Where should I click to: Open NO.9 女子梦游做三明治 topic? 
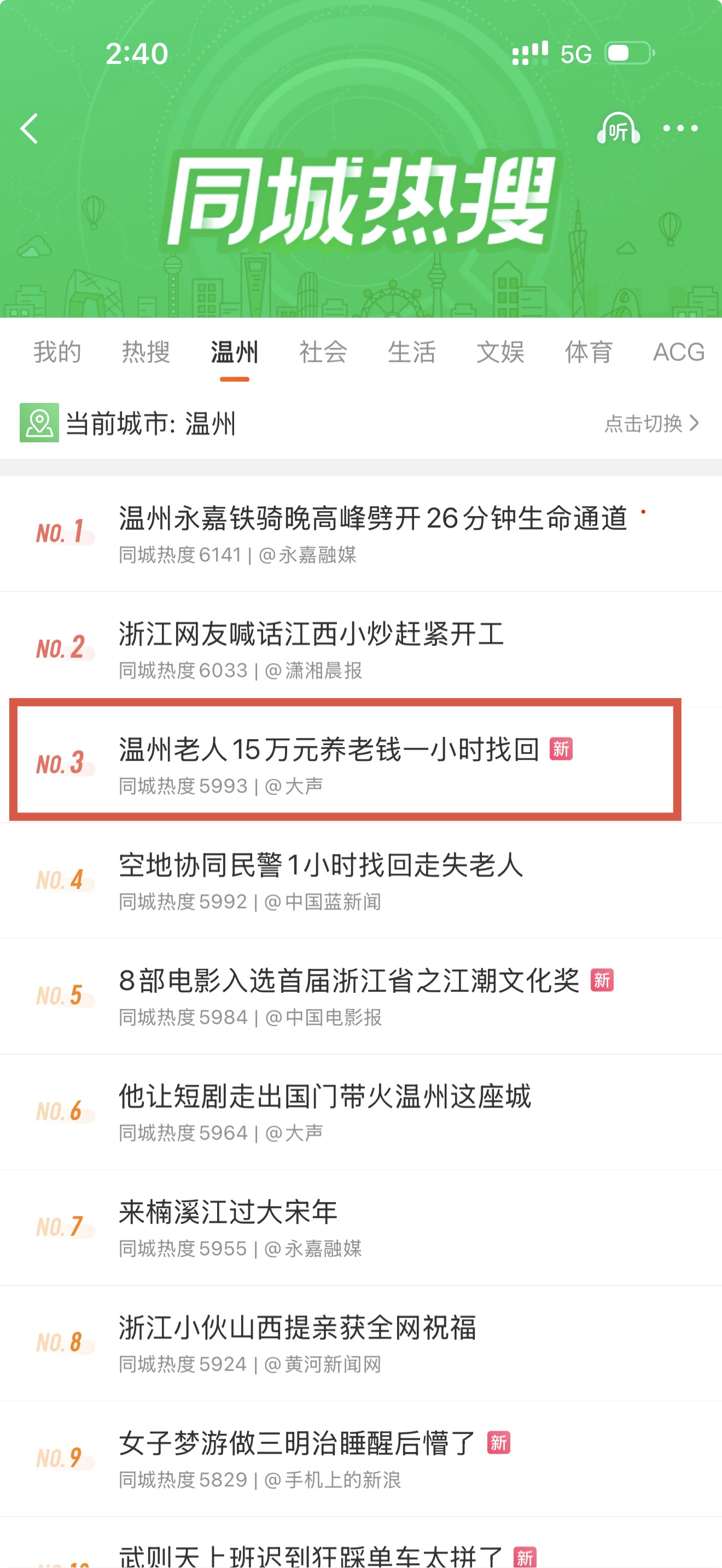click(297, 1444)
